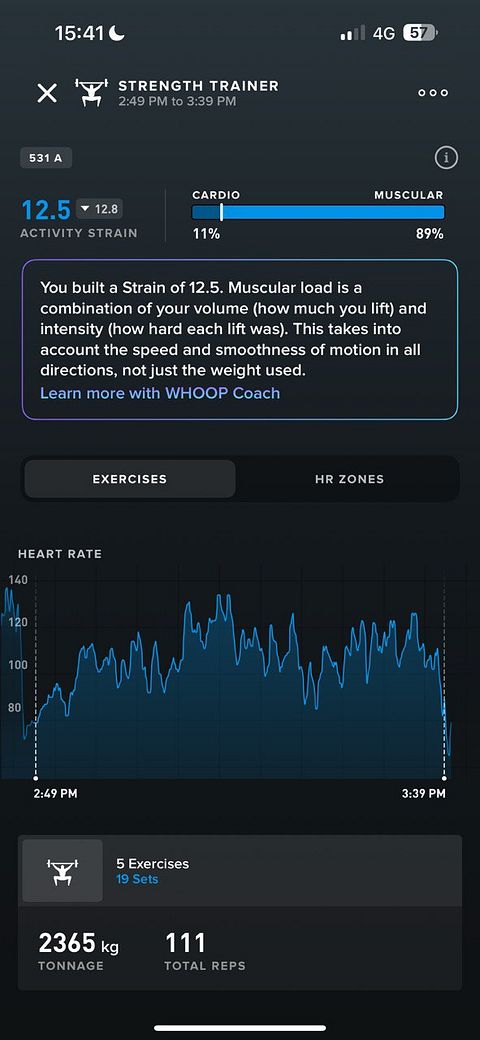Open the three-dot overflow menu
This screenshot has width=480, height=1040.
[433, 93]
